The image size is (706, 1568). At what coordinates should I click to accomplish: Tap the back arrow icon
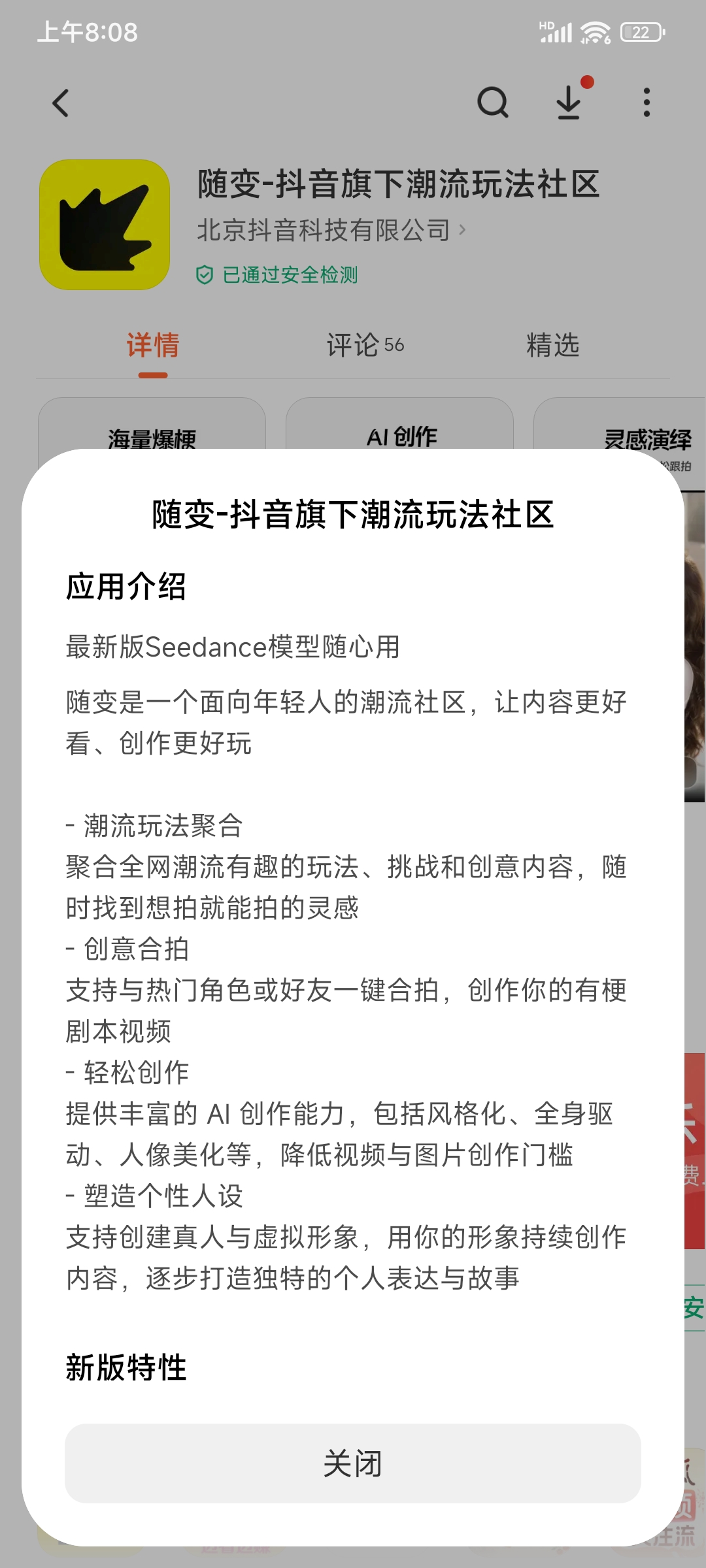coord(61,103)
